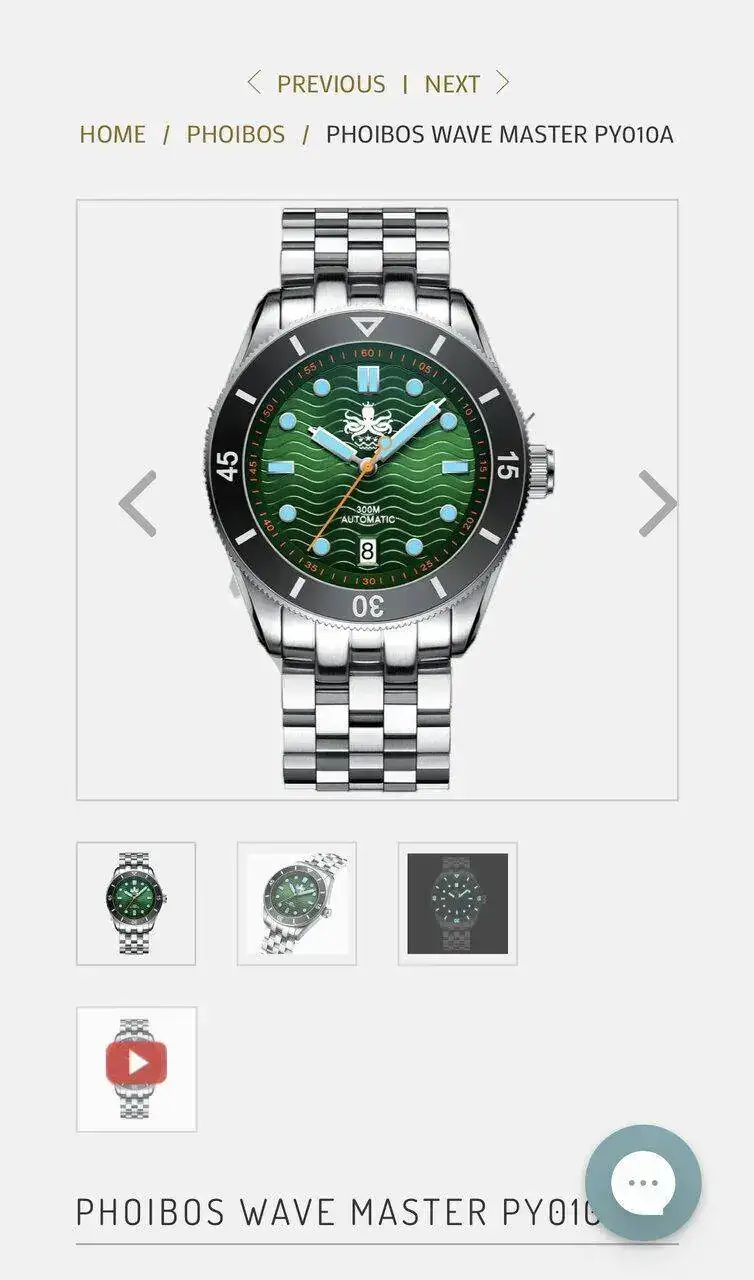Play the product video thumbnail
The width and height of the screenshot is (754, 1280).
point(136,1068)
